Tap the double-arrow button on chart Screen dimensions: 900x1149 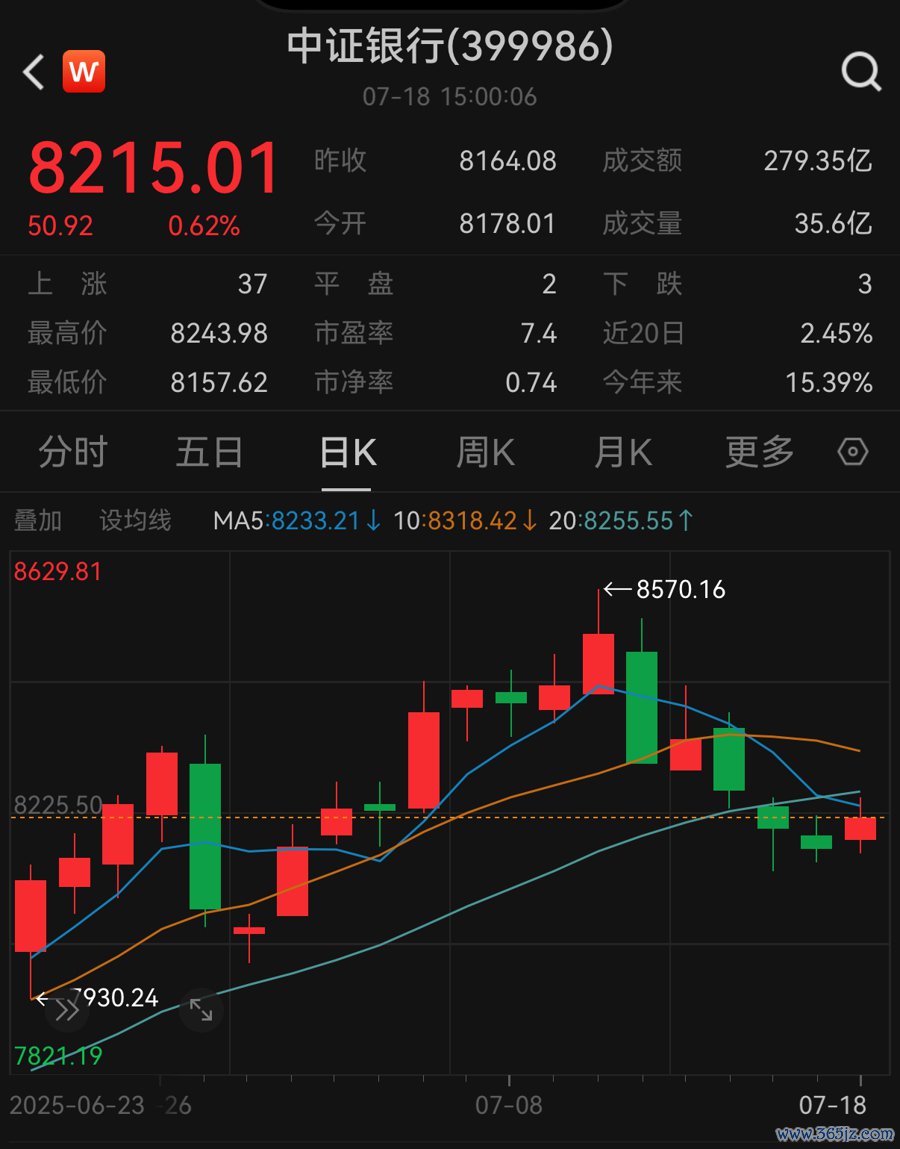point(67,1010)
